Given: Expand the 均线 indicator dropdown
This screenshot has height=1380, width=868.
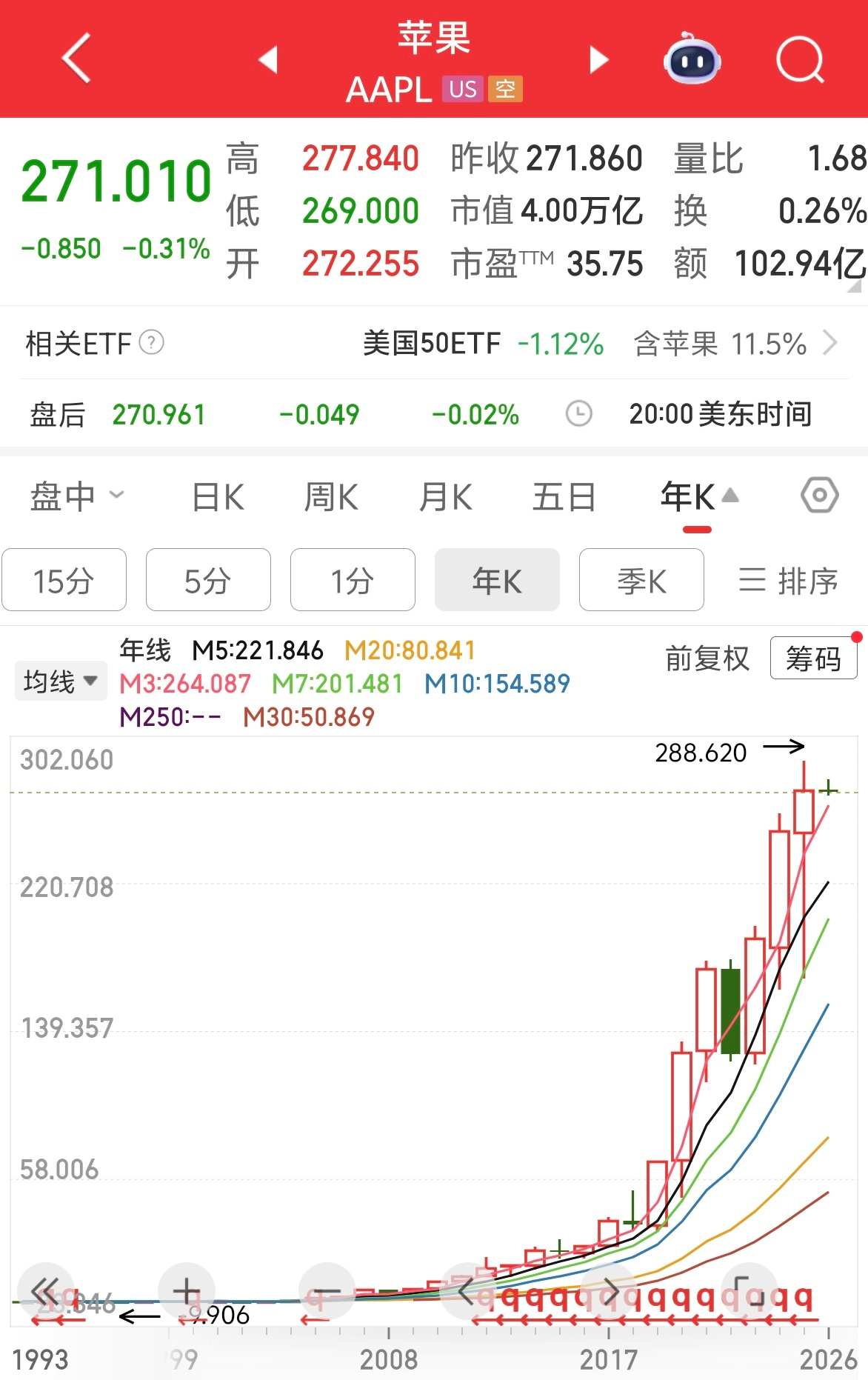Looking at the screenshot, I should coord(60,681).
